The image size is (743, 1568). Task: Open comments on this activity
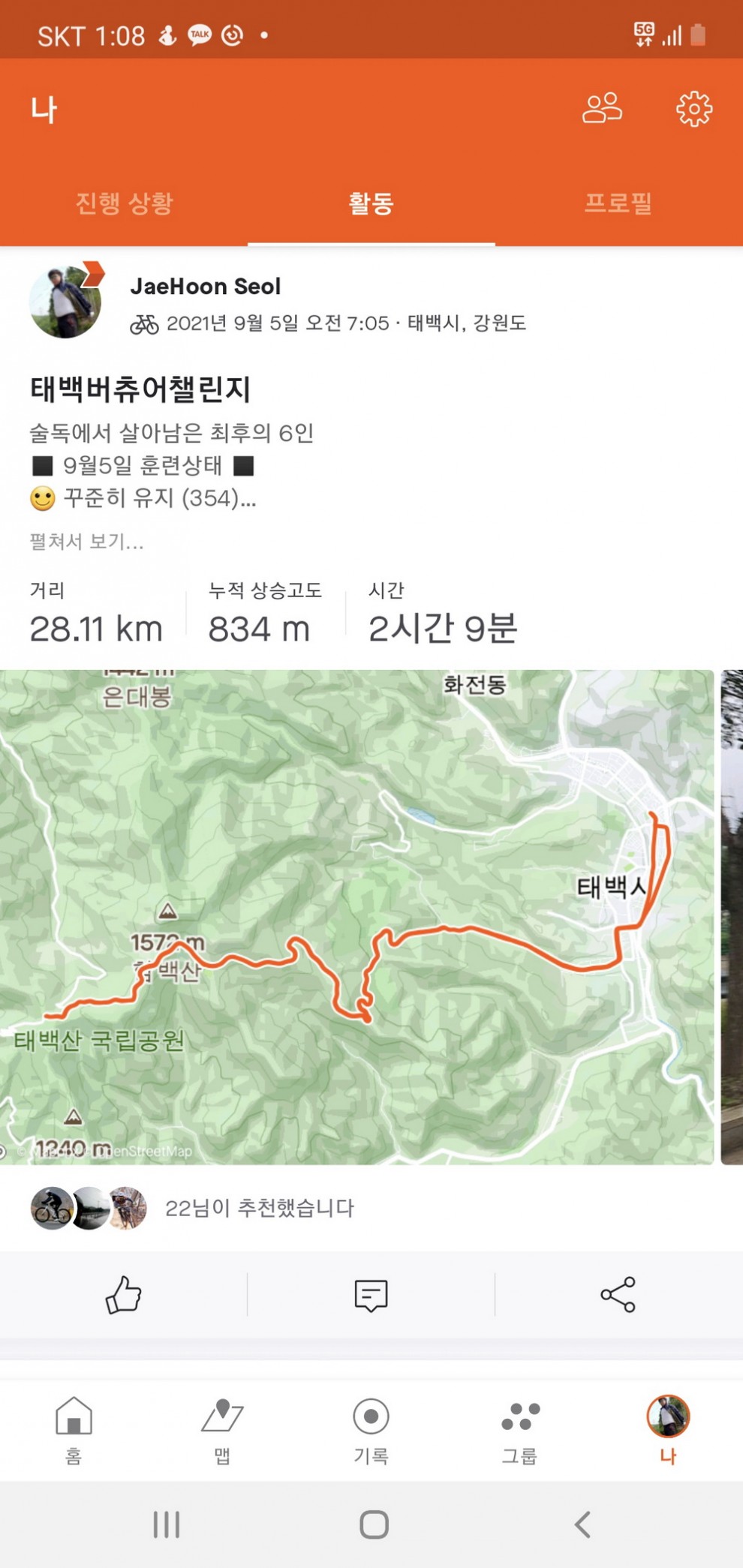(371, 1295)
